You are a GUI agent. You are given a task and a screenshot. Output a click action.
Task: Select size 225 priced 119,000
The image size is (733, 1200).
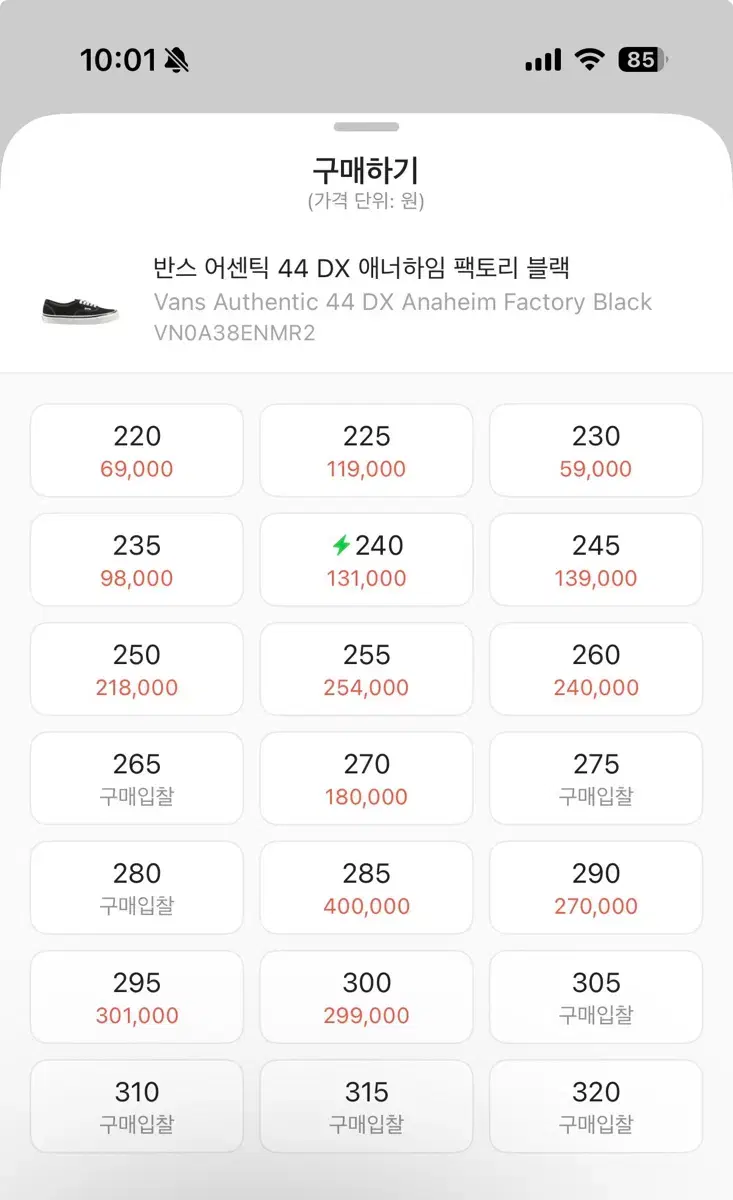(x=366, y=450)
